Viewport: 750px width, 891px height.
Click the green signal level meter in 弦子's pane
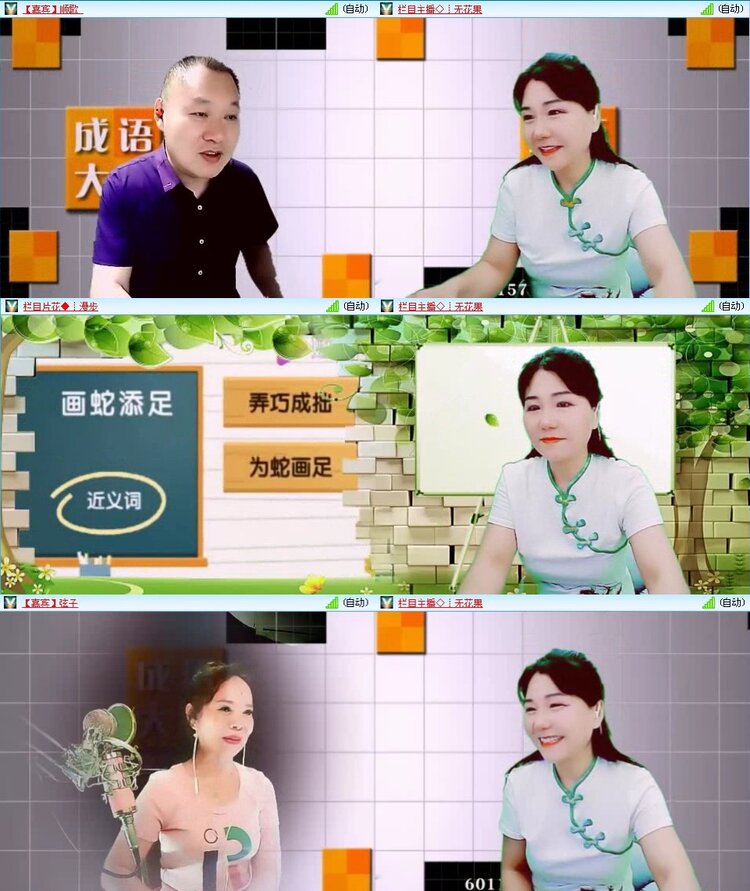click(x=330, y=602)
